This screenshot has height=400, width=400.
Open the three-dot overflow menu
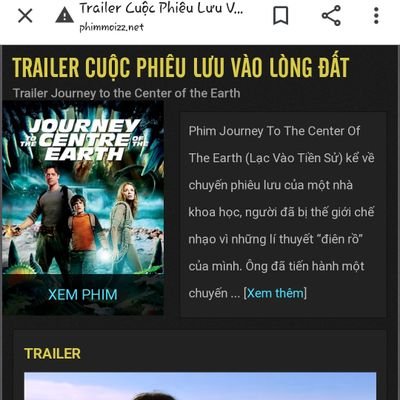point(376,16)
